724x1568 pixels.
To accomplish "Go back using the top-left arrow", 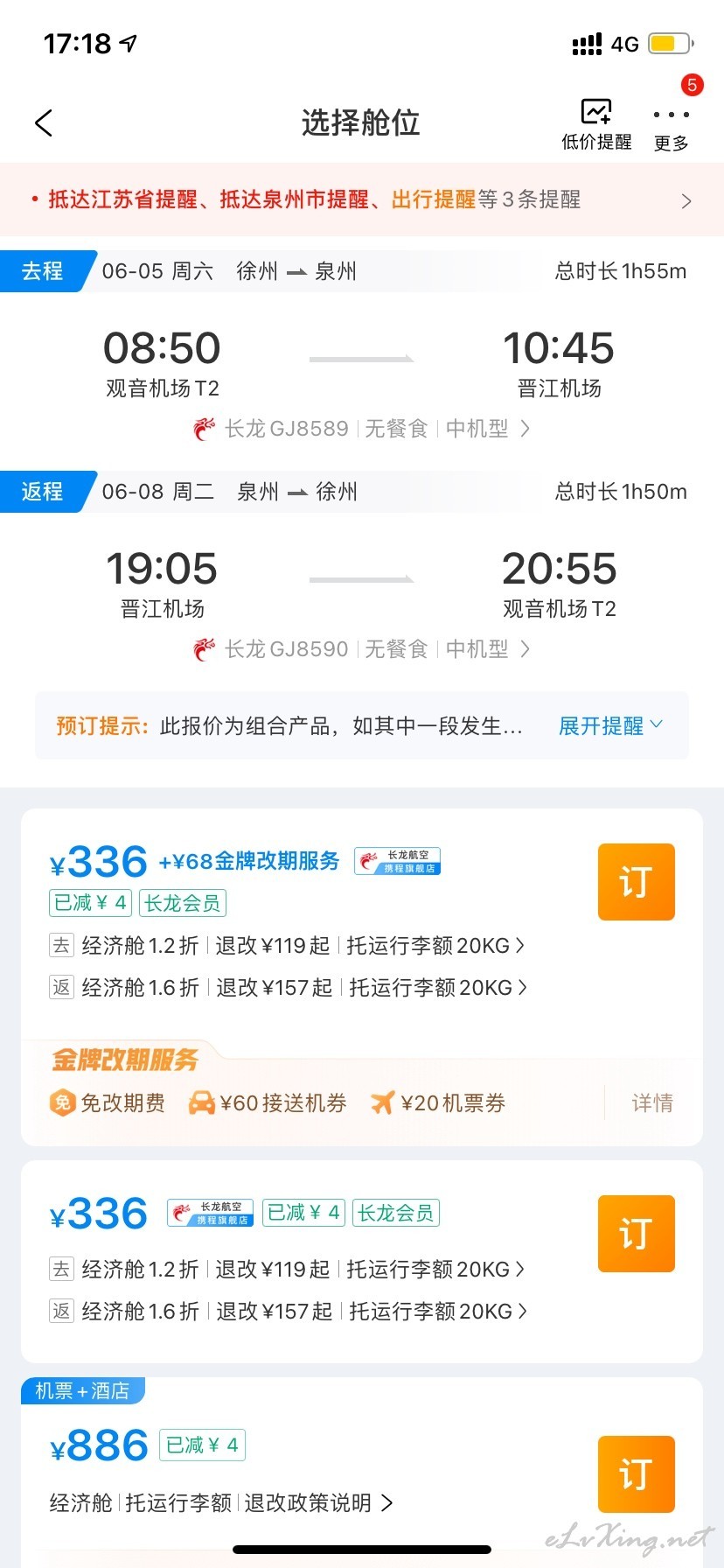I will click(x=44, y=123).
